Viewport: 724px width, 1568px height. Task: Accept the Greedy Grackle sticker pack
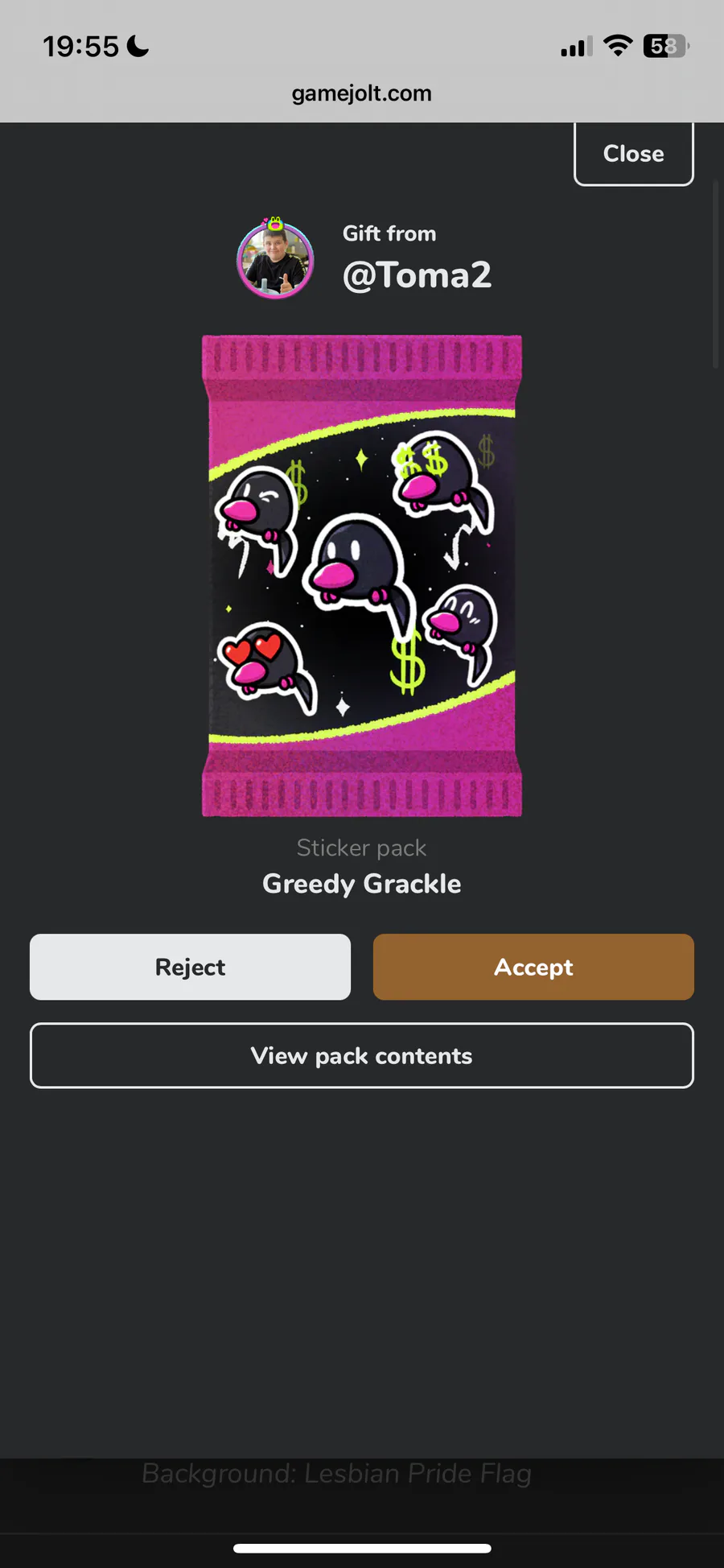pyautogui.click(x=533, y=967)
